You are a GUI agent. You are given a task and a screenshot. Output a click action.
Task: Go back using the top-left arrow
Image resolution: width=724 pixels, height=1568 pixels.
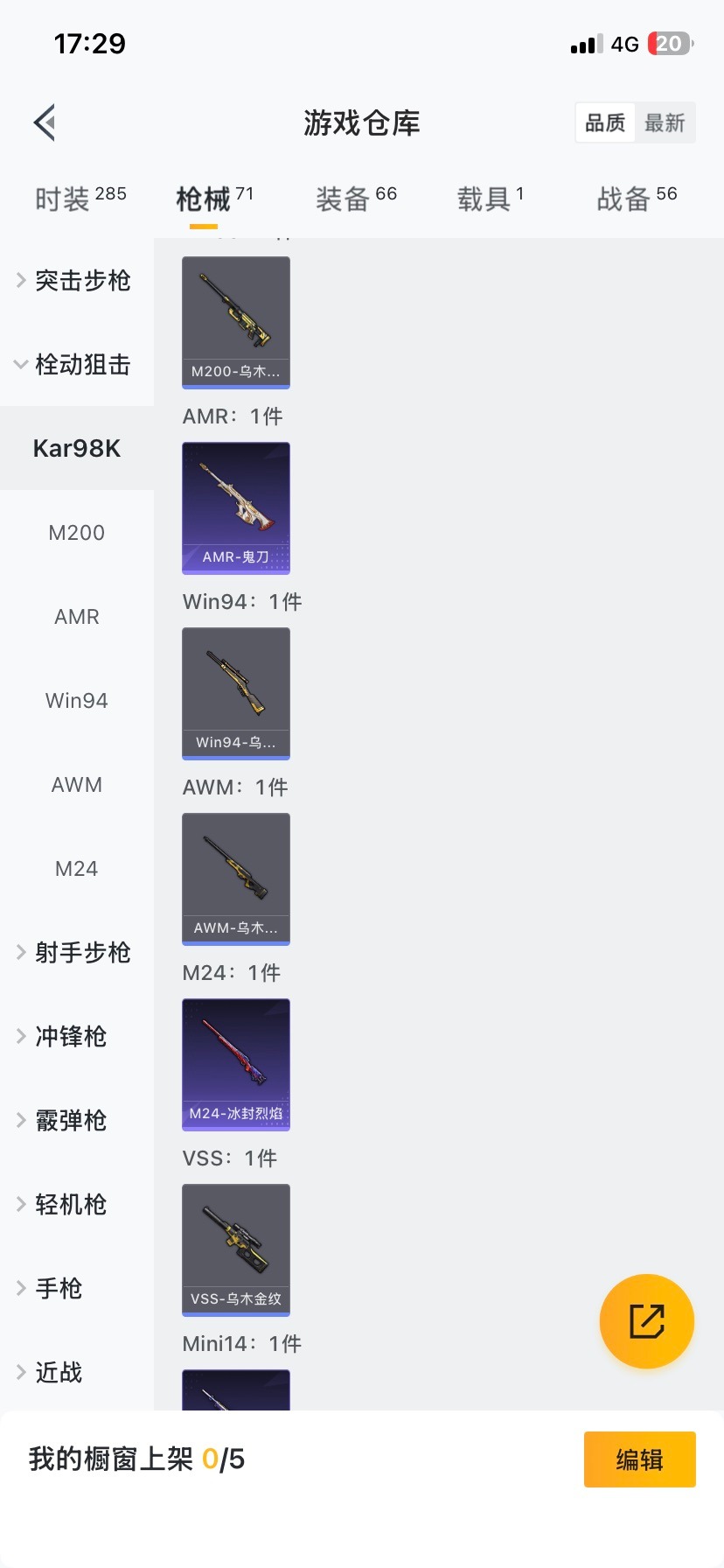coord(45,122)
